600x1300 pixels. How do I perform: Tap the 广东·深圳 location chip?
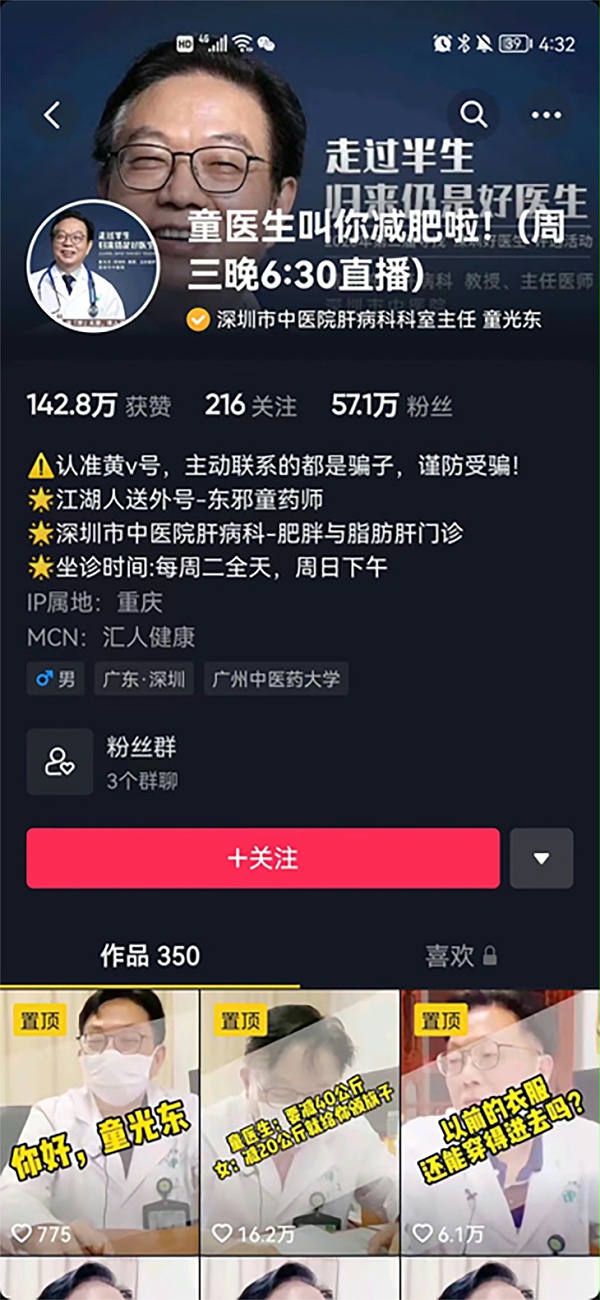coord(145,680)
